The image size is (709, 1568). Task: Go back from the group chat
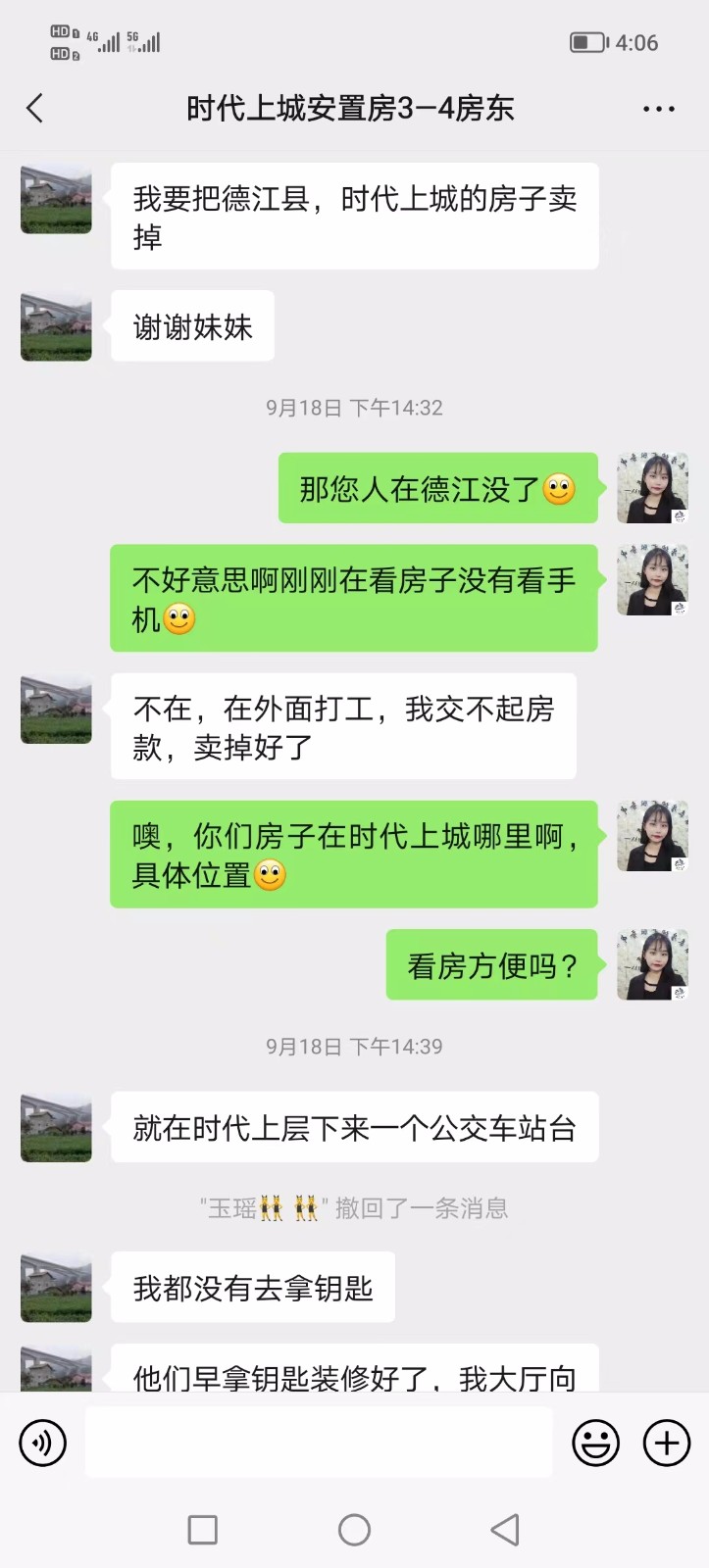coord(35,108)
